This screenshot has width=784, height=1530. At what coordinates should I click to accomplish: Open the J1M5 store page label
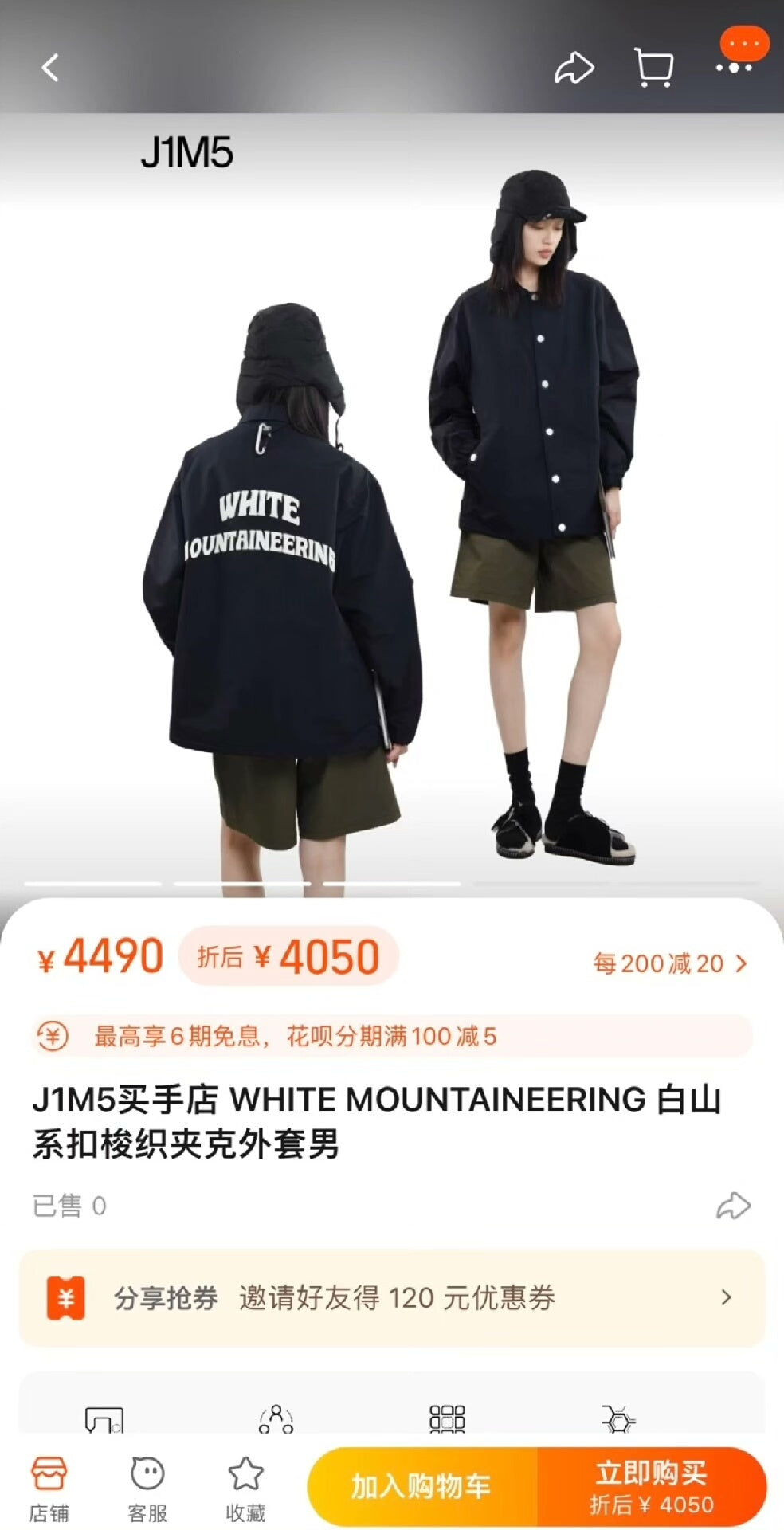pos(189,153)
